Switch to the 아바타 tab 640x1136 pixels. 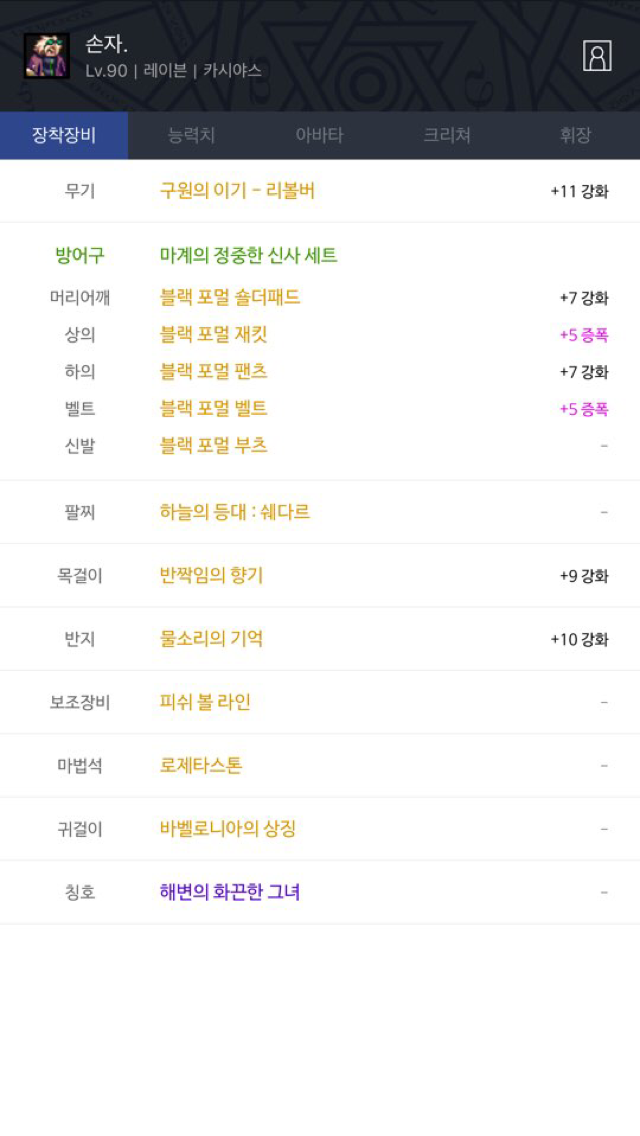[x=319, y=135]
